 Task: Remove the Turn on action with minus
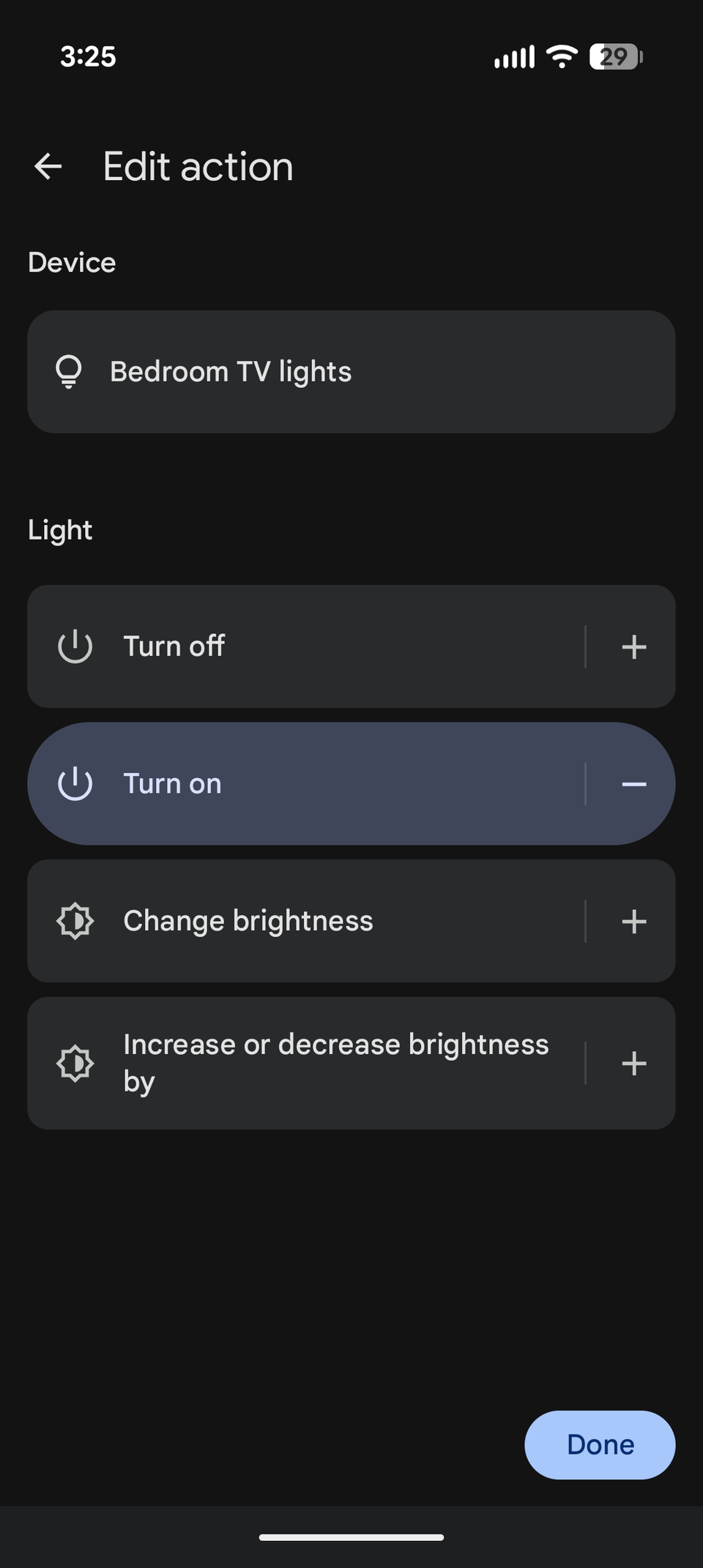click(634, 783)
